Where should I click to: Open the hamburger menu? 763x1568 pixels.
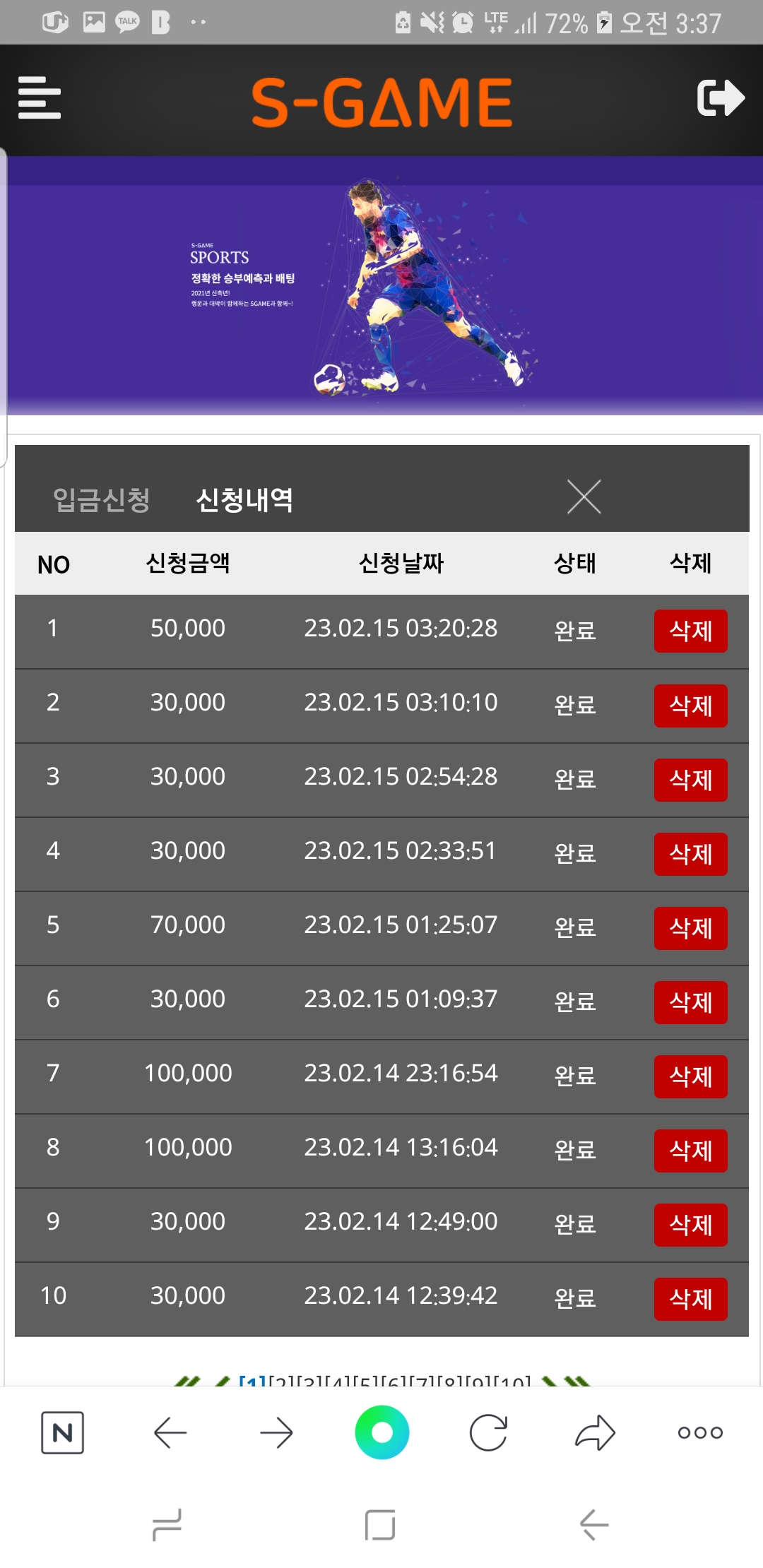point(40,97)
